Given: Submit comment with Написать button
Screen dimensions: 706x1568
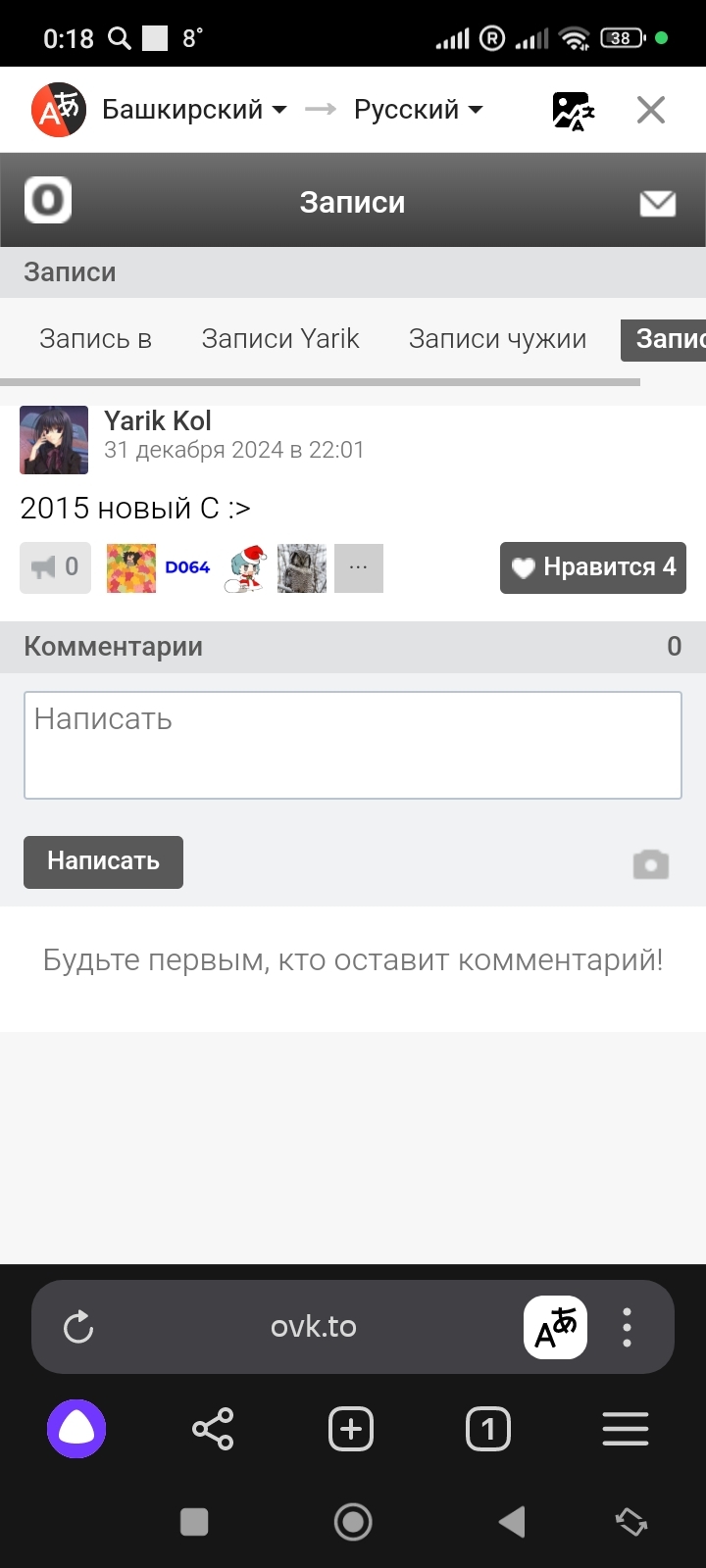Looking at the screenshot, I should [103, 861].
